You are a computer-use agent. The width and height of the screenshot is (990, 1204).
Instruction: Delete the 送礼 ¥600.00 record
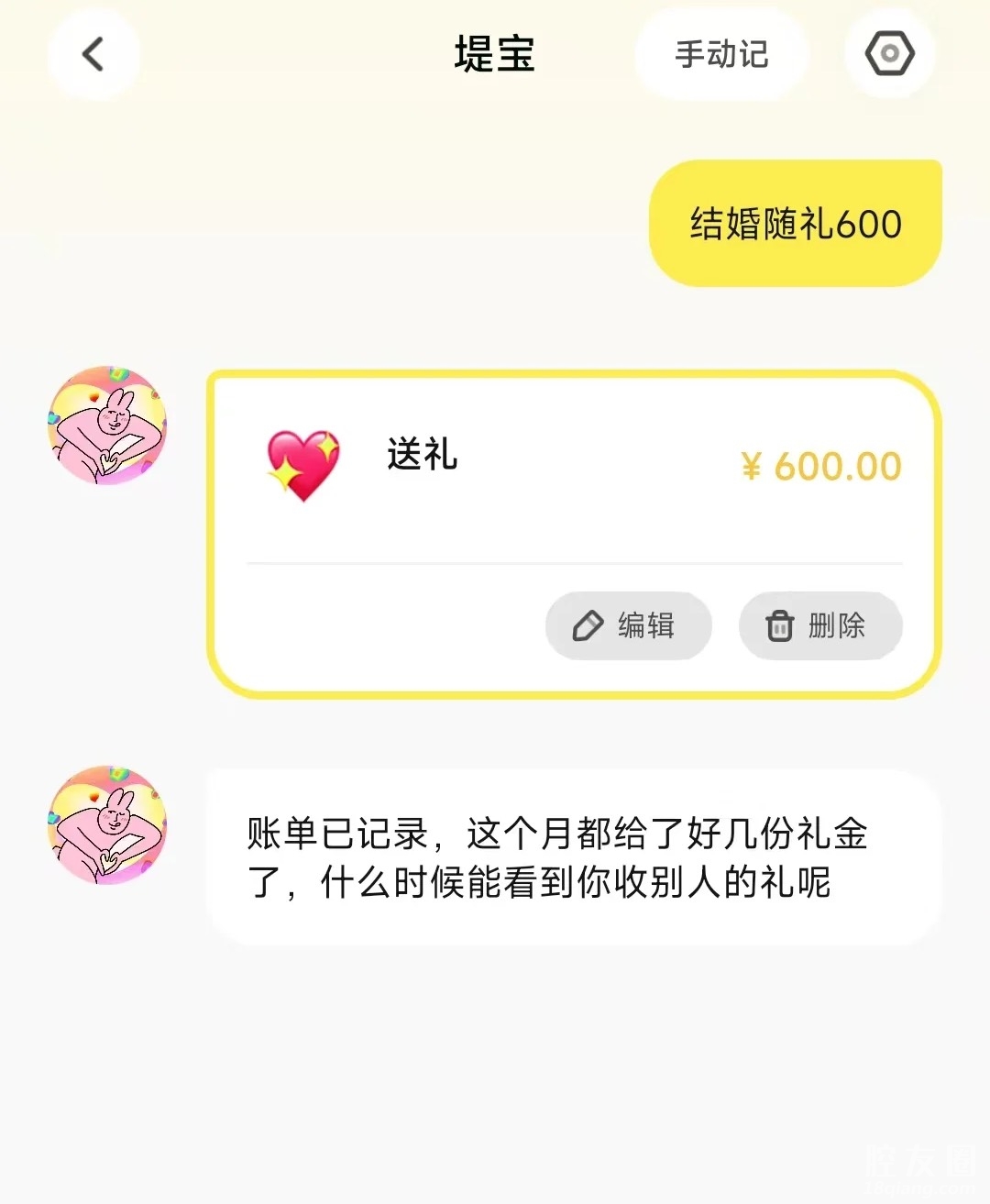coord(819,625)
